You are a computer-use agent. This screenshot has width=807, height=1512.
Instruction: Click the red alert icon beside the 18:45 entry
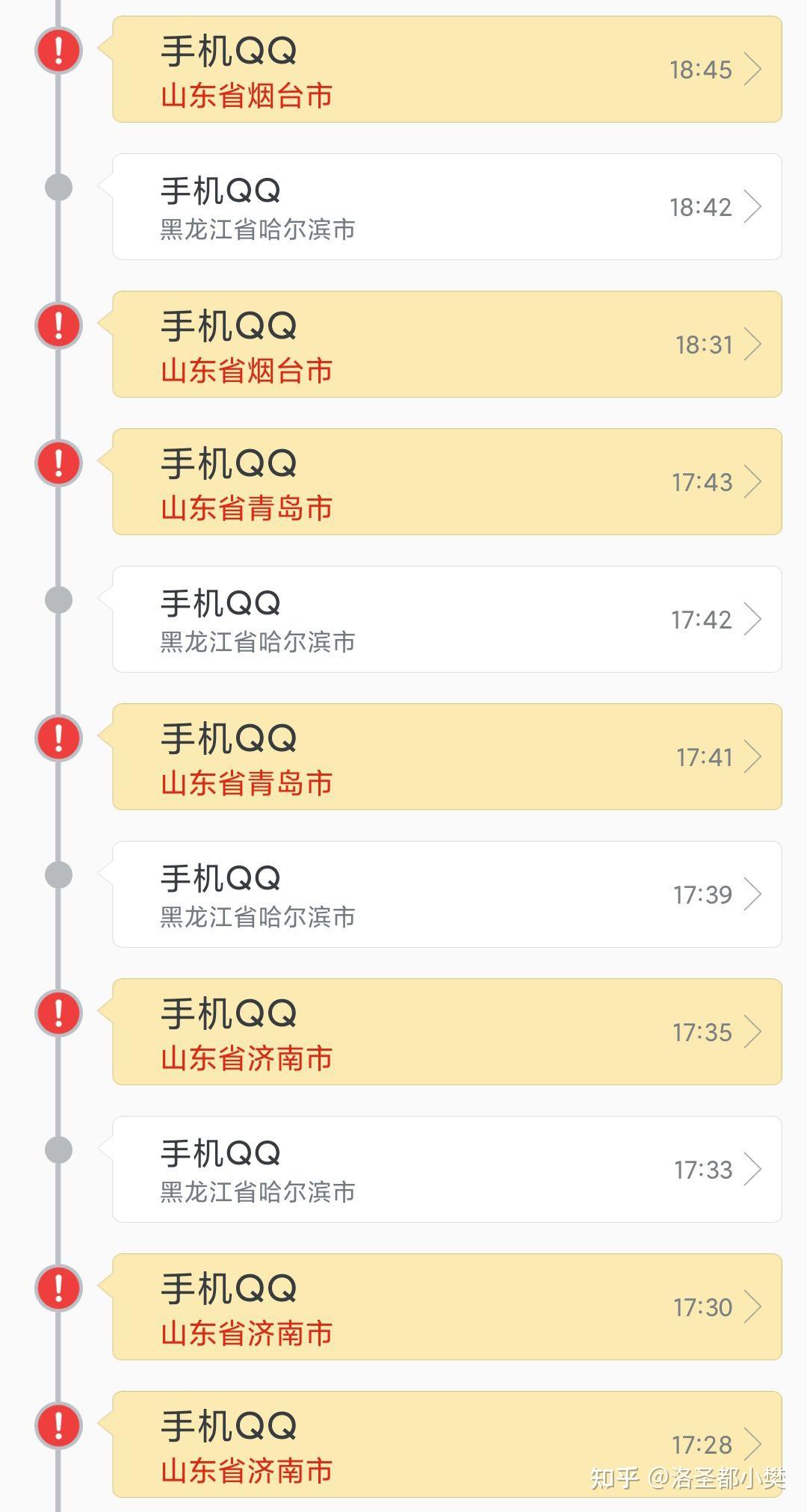point(58,50)
